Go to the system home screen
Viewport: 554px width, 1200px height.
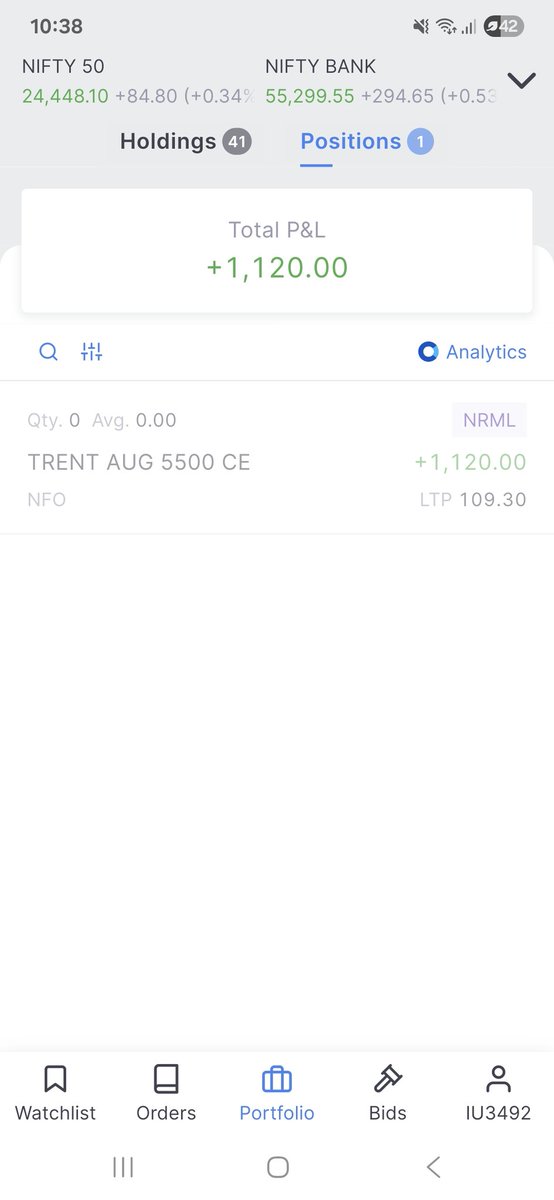(x=278, y=1167)
